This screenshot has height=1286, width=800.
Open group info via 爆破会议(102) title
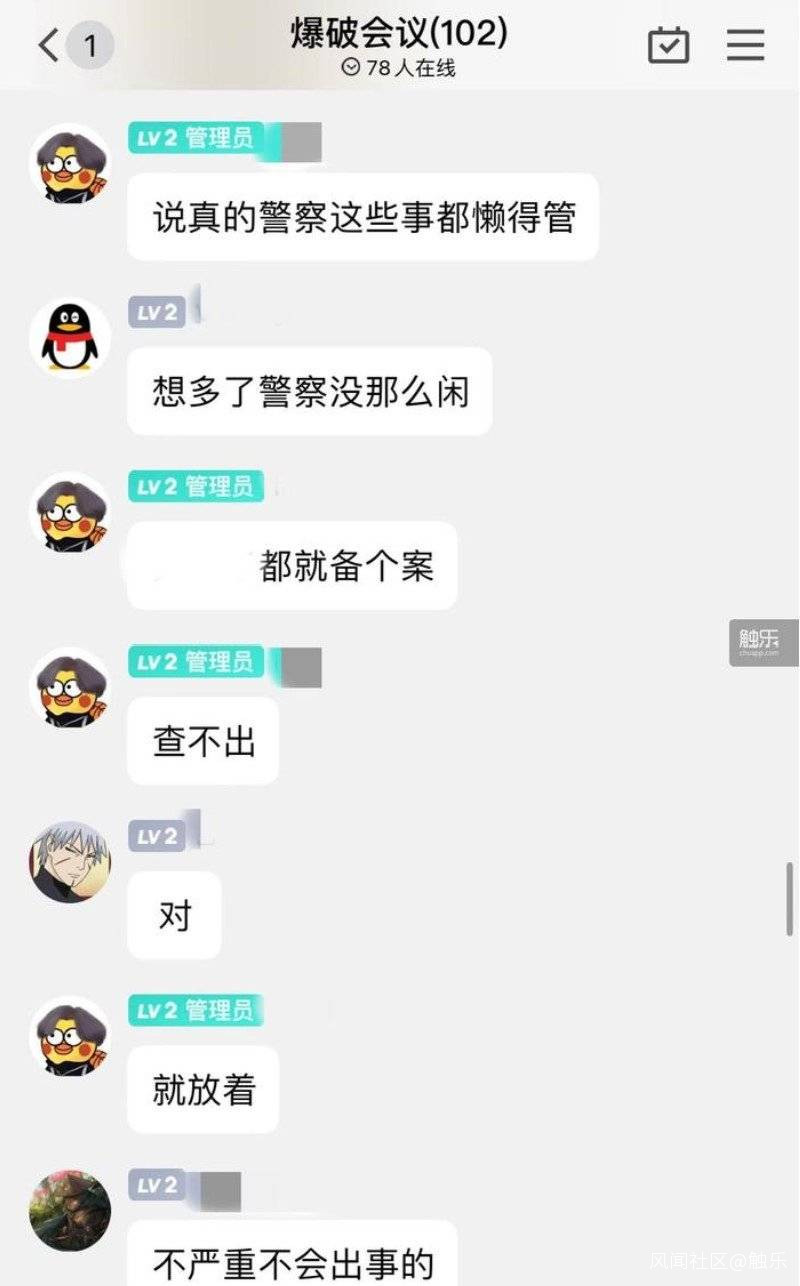(399, 34)
